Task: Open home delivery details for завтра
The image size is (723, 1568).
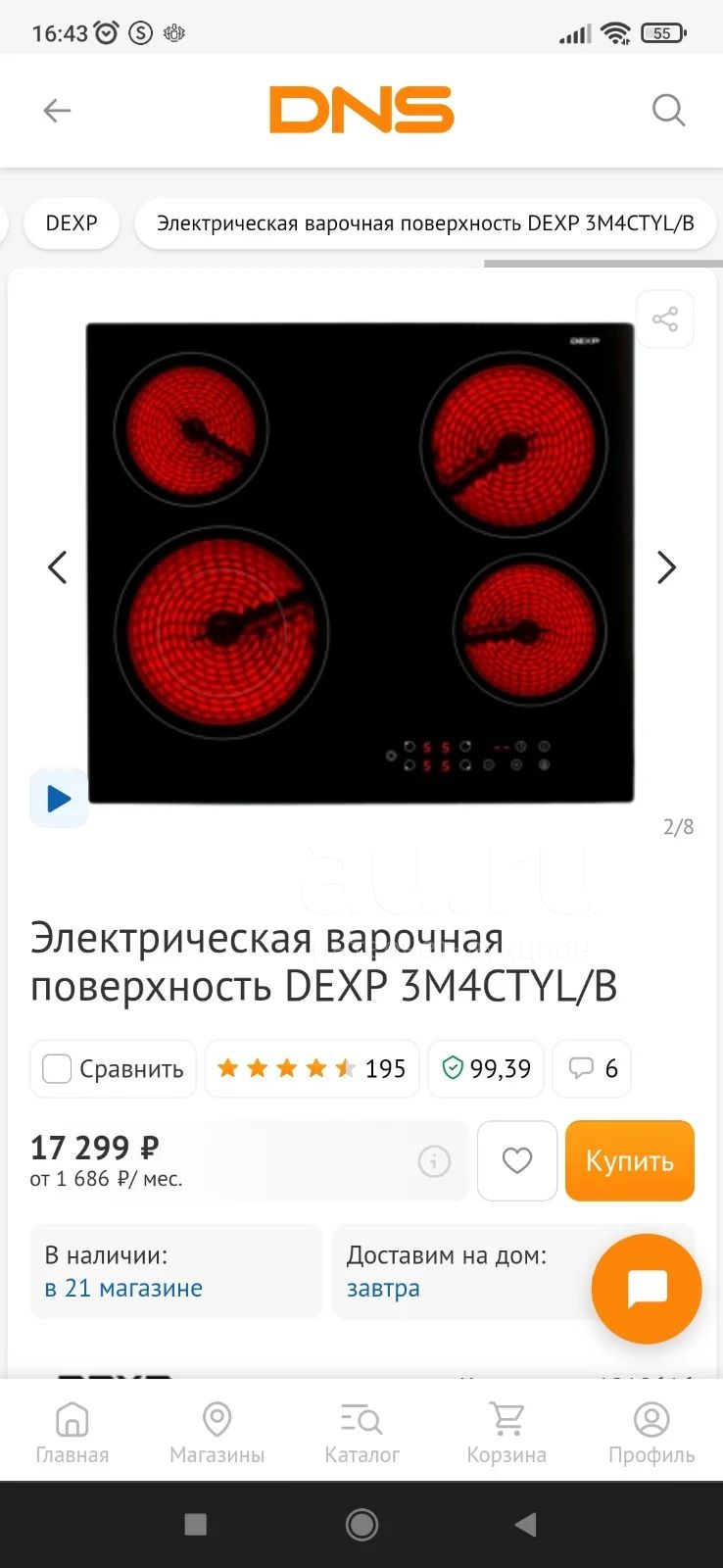Action: pyautogui.click(x=383, y=1288)
